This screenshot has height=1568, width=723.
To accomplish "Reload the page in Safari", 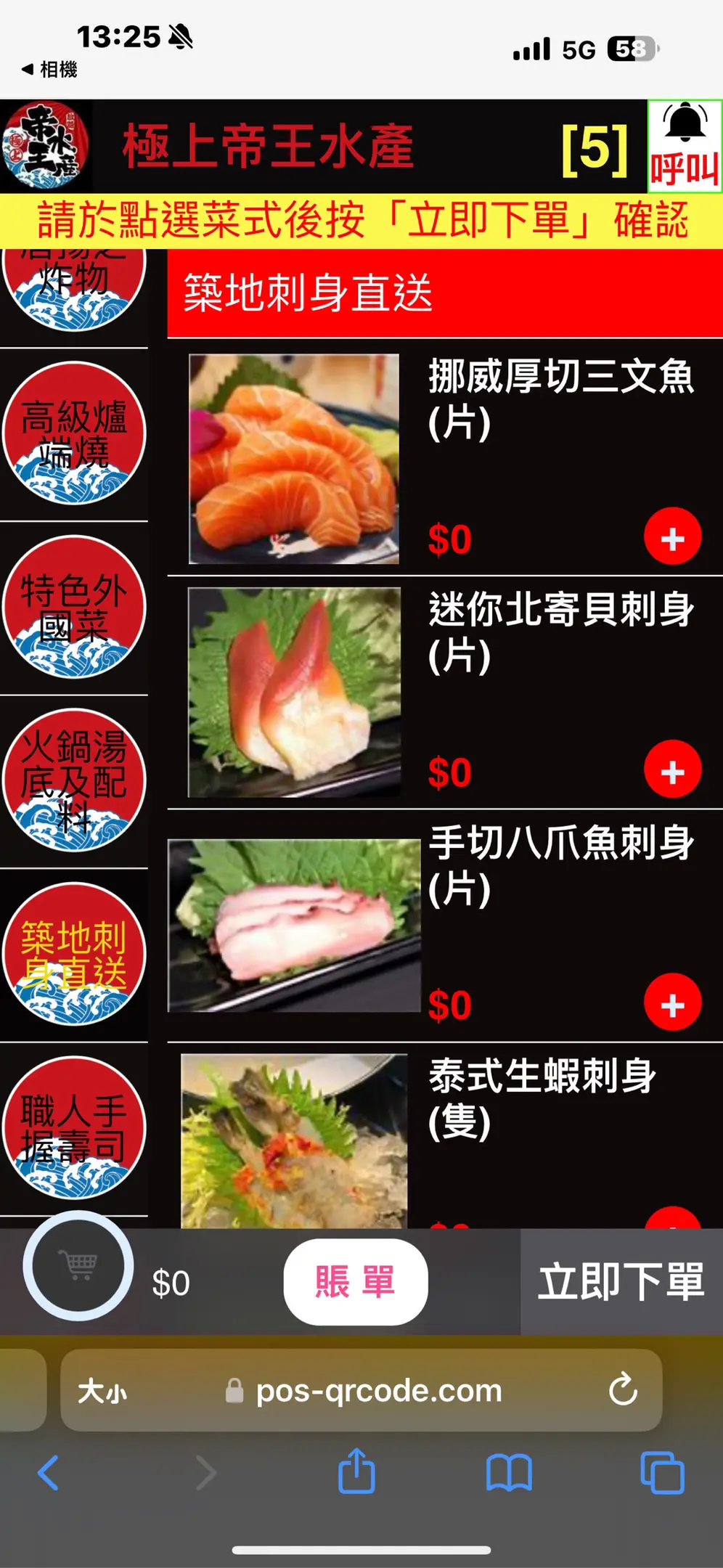I will pyautogui.click(x=623, y=1390).
